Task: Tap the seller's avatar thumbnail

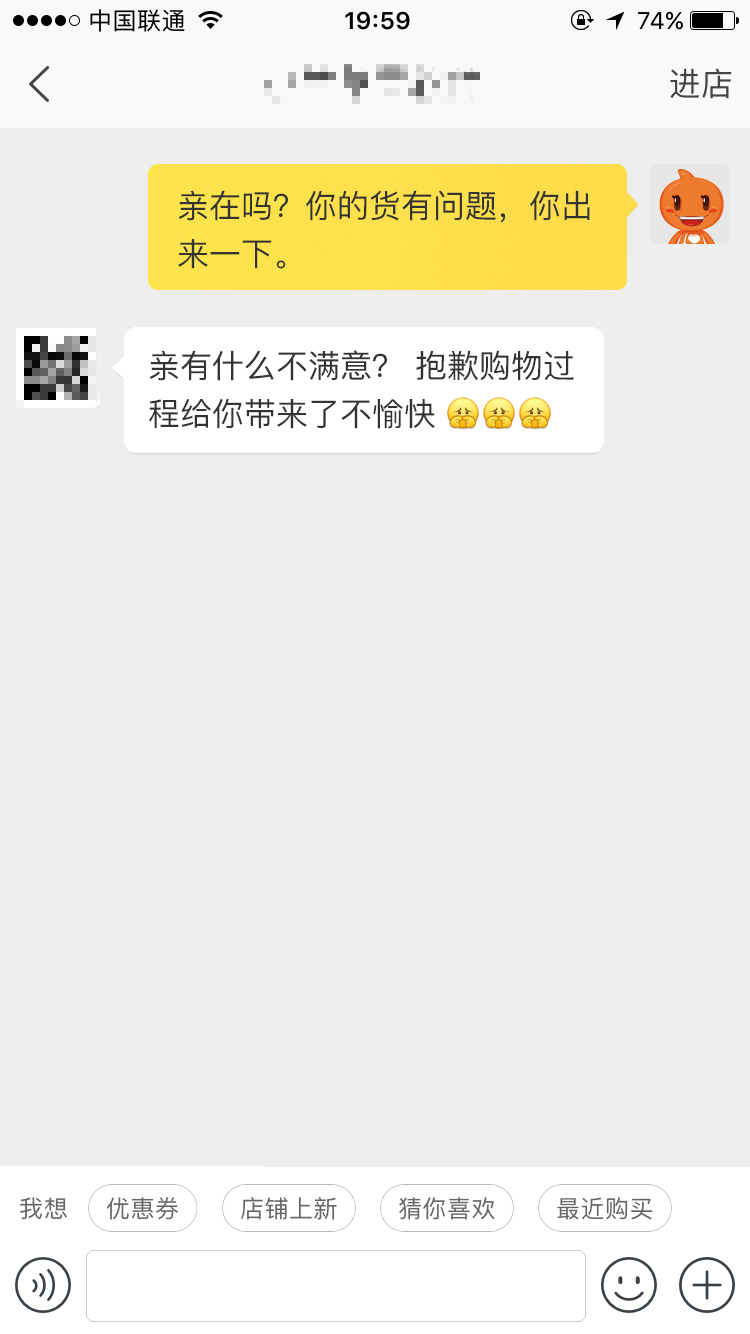Action: pyautogui.click(x=57, y=367)
